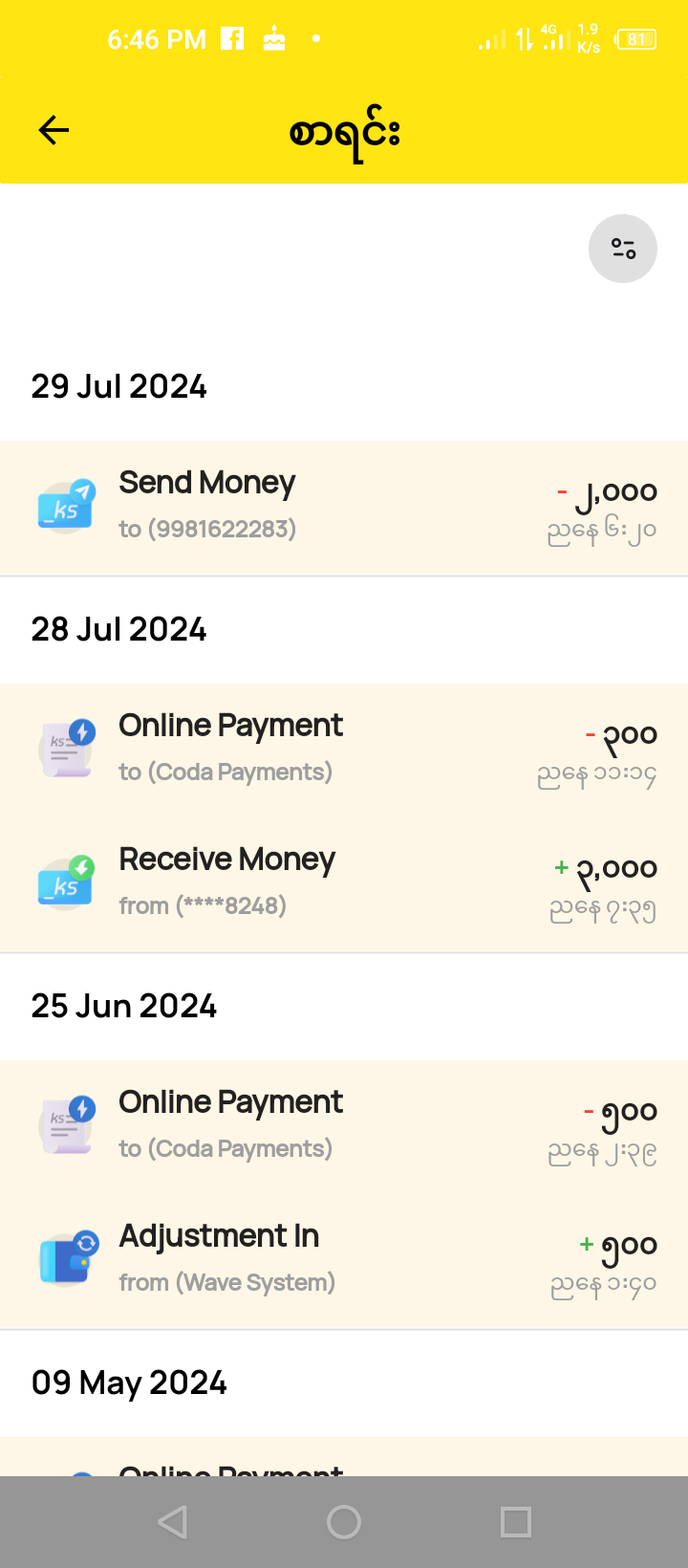View 28 Jul Online Payment to Coda Payments
This screenshot has width=688, height=1568.
click(x=344, y=750)
